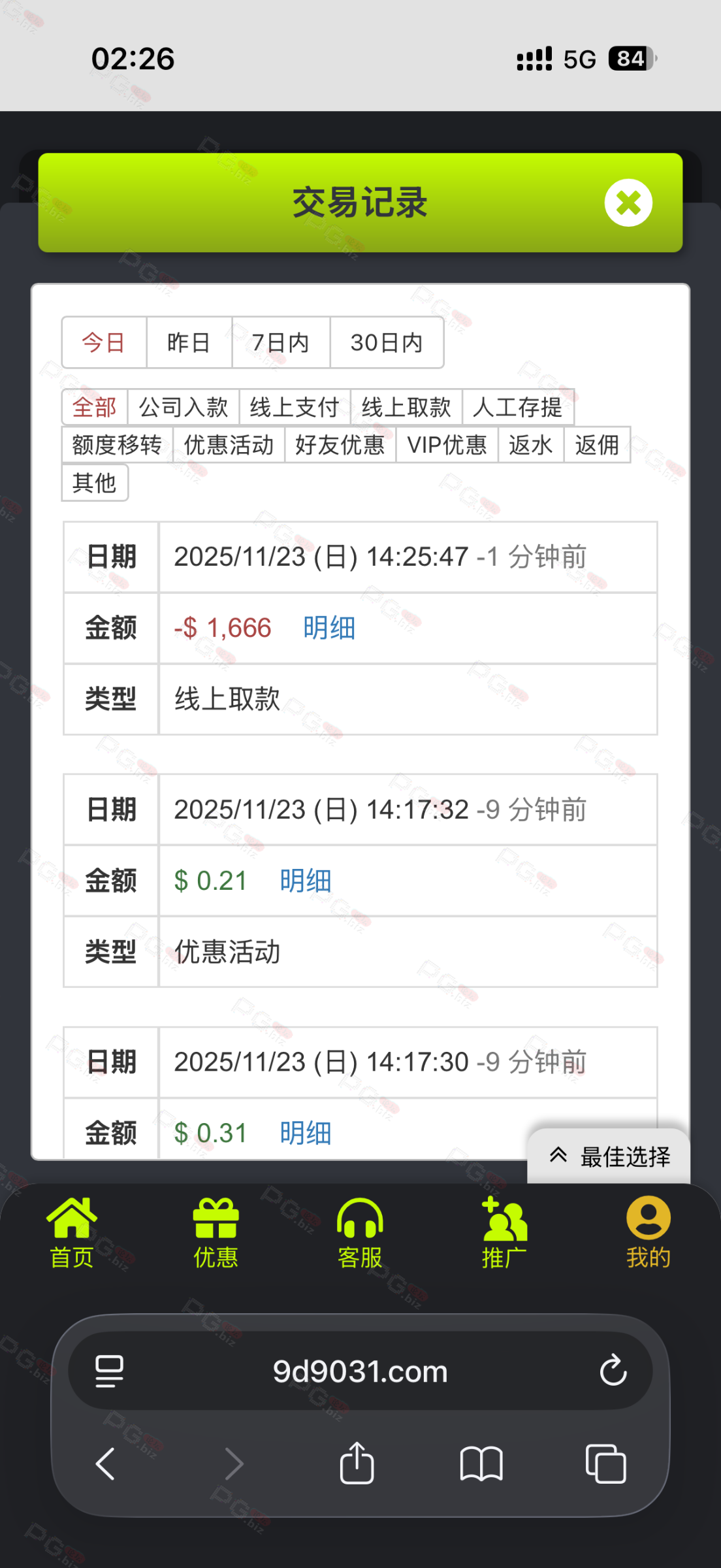Filter by 公司入款 type
The image size is (721, 1568).
184,408
